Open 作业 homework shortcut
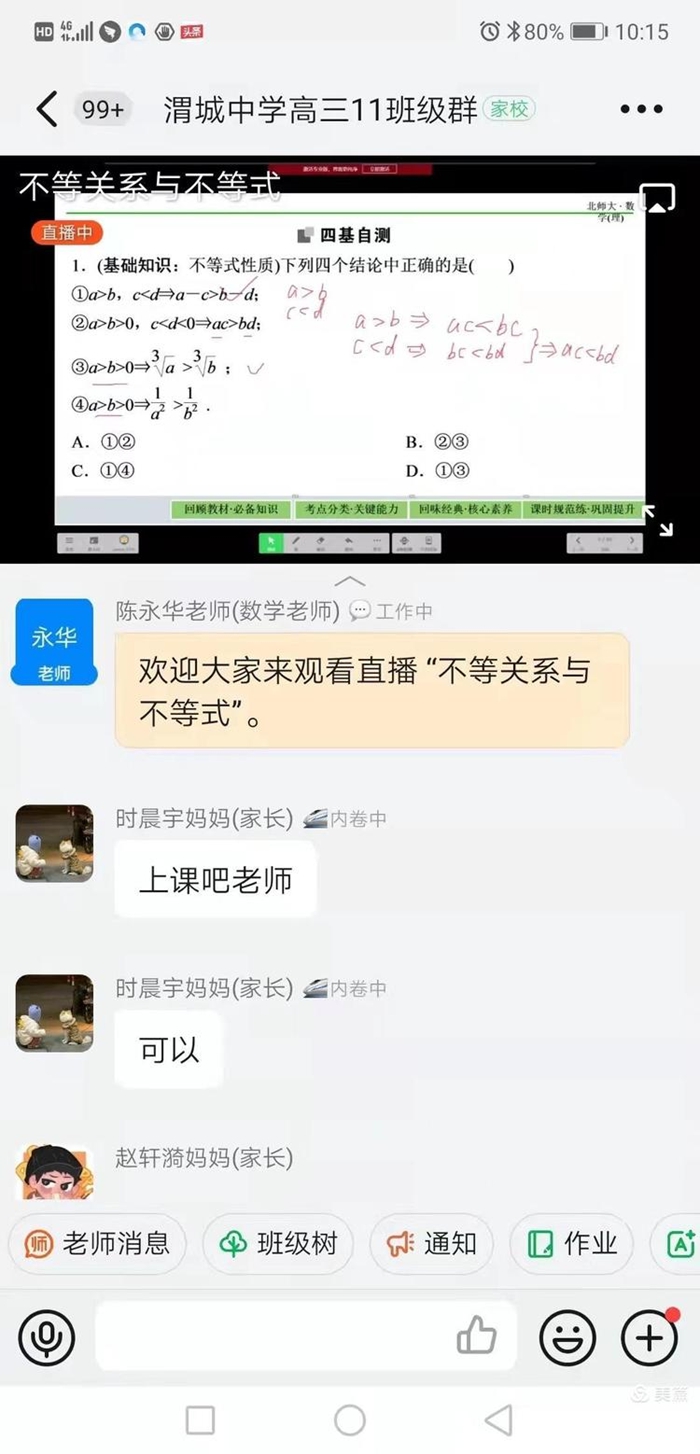The height and width of the screenshot is (1454, 700). coord(571,1244)
